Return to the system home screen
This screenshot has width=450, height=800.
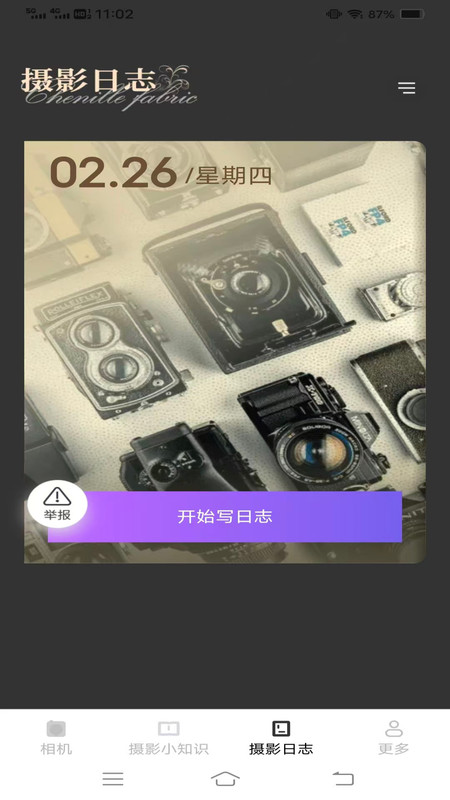click(225, 779)
